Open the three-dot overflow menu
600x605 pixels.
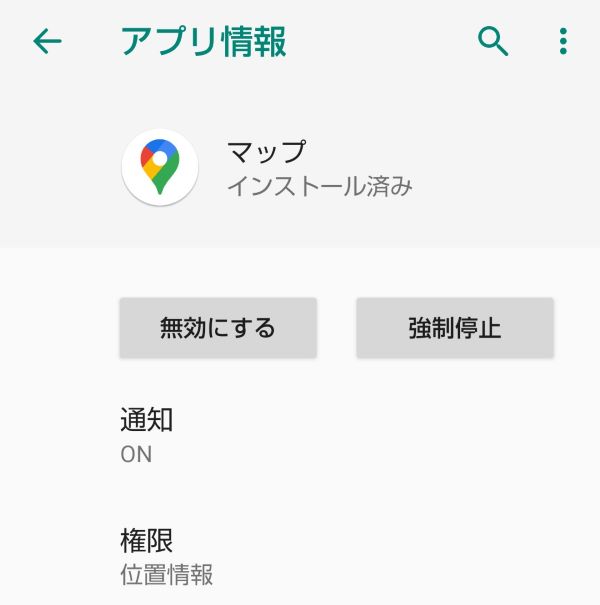(563, 41)
